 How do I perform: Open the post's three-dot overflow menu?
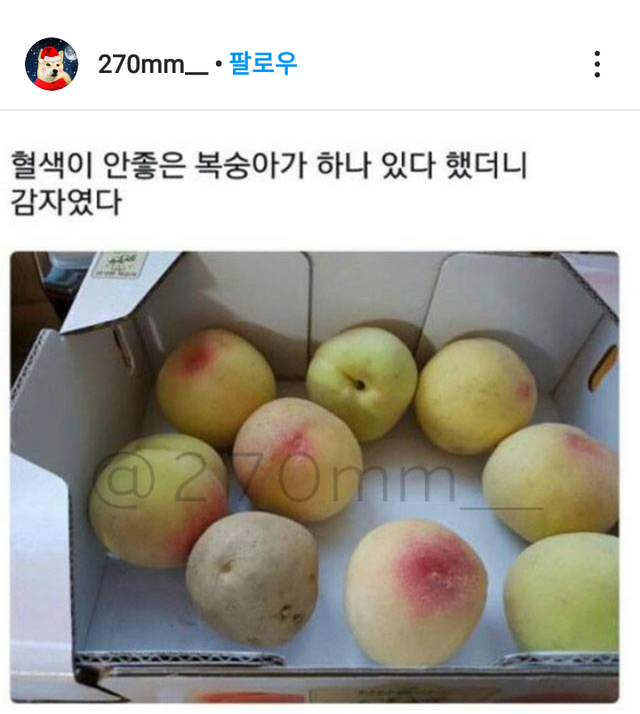coord(597,65)
